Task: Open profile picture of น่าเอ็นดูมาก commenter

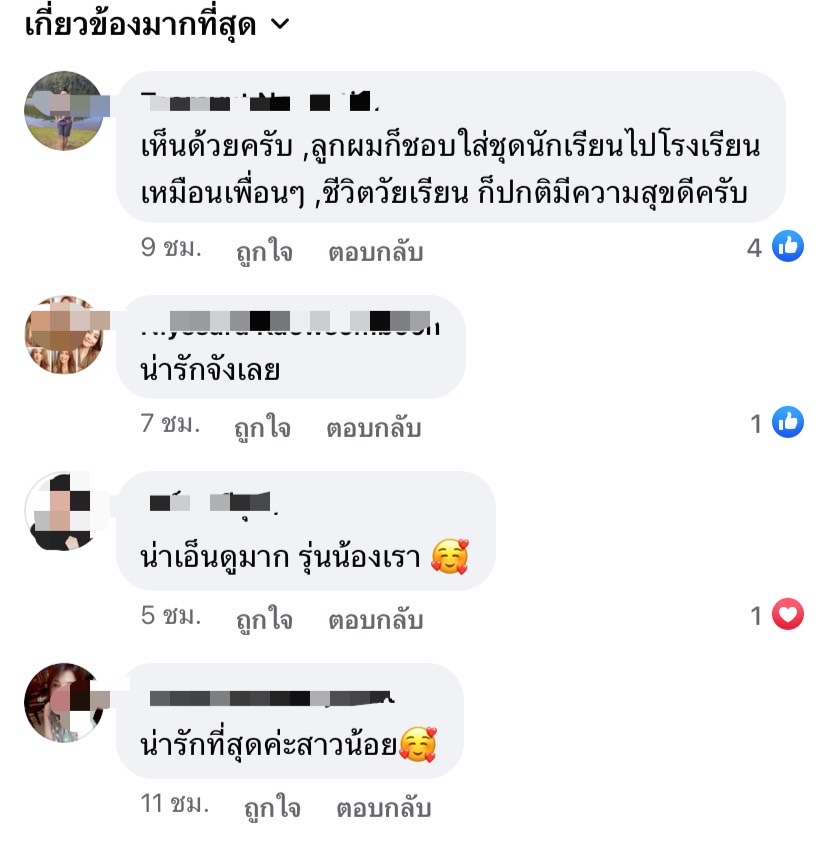Action: click(x=63, y=511)
